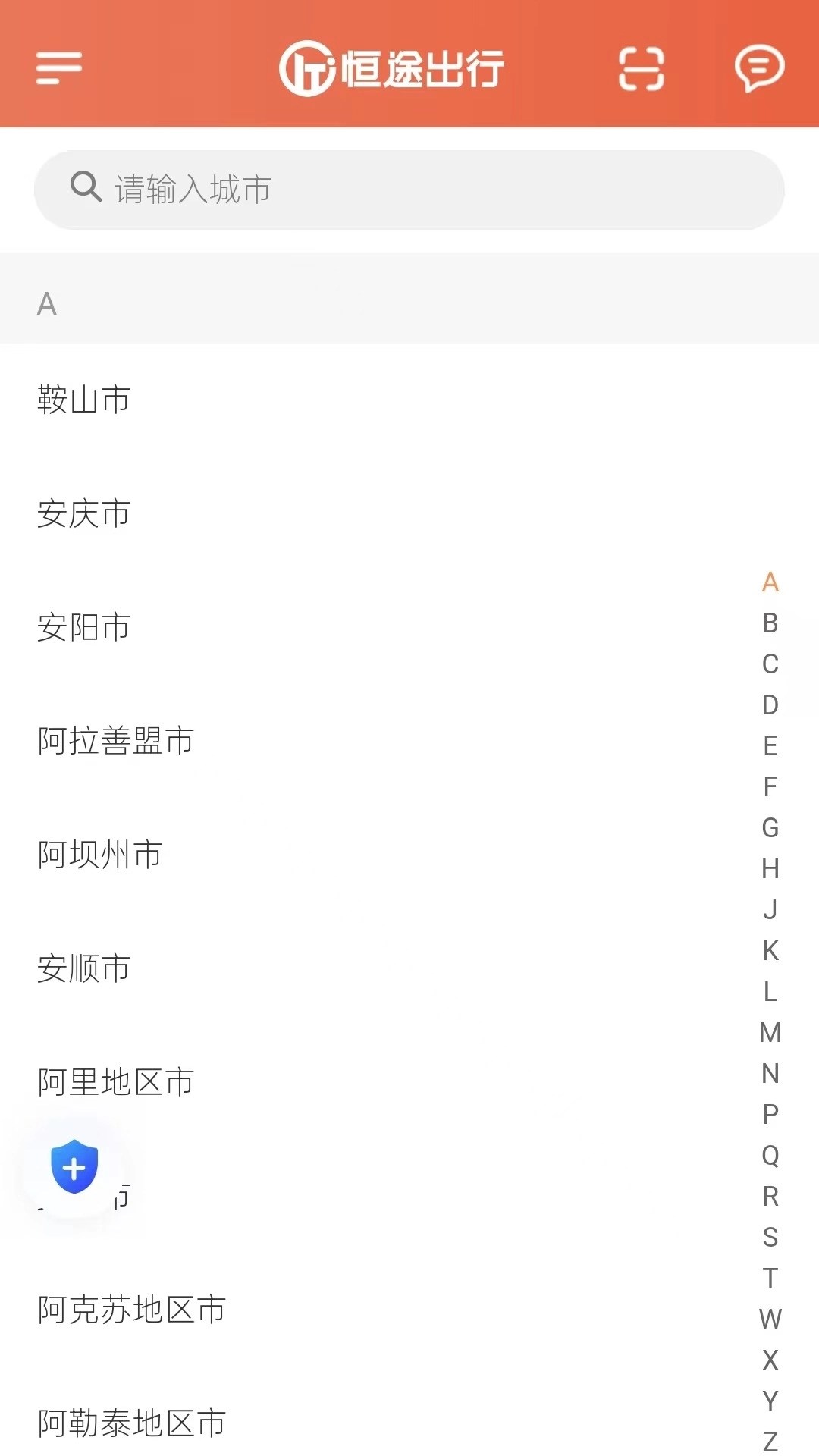Choose 阿克苏地区市 near the bottom

130,1307
